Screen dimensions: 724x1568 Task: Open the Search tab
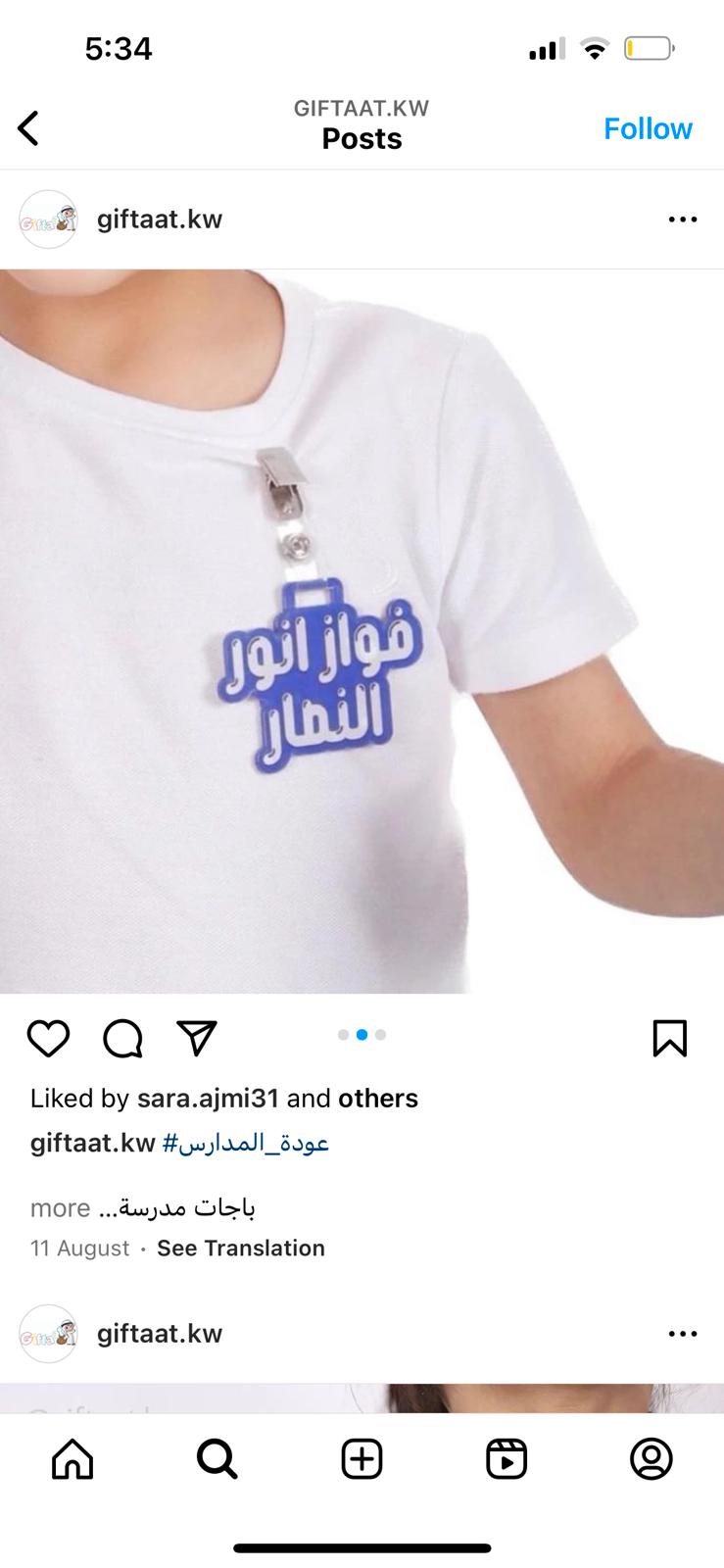(x=217, y=1459)
